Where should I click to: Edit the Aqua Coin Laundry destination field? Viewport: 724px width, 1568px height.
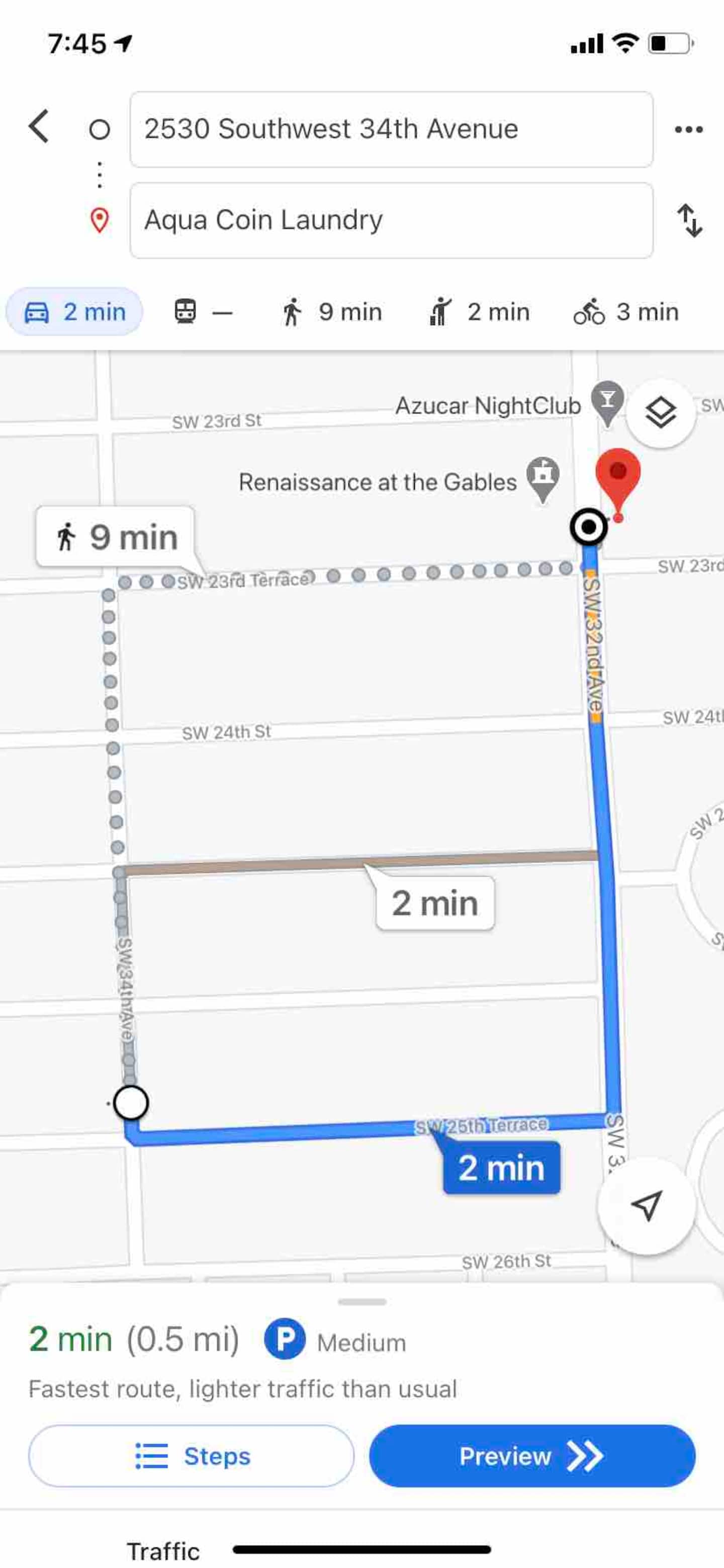[391, 220]
